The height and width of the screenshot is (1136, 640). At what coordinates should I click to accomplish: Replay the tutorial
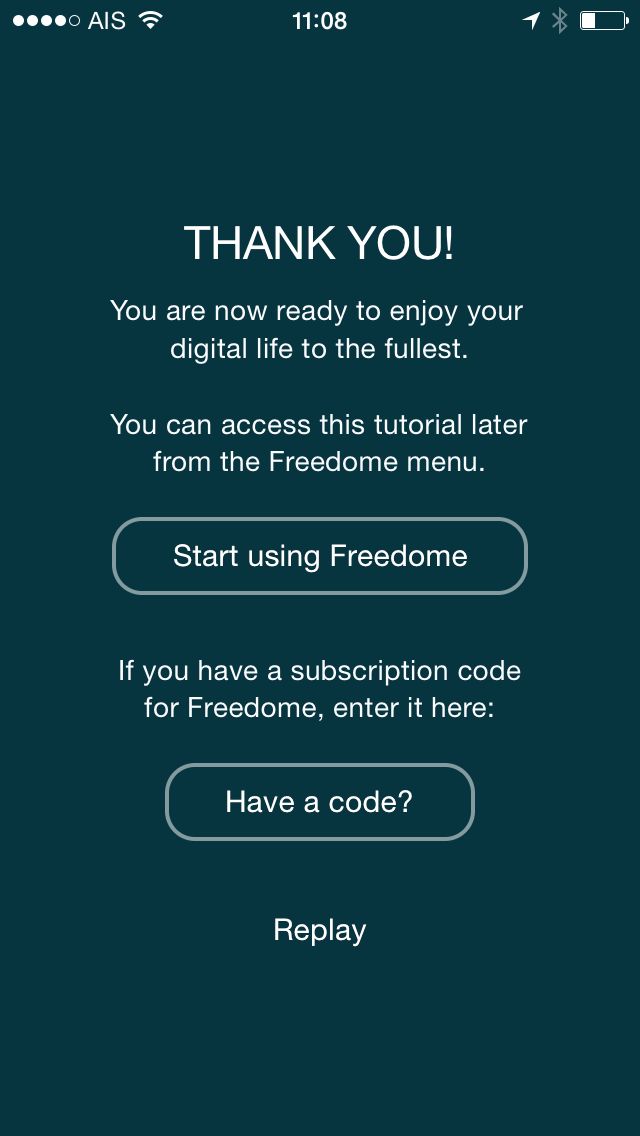[x=320, y=930]
